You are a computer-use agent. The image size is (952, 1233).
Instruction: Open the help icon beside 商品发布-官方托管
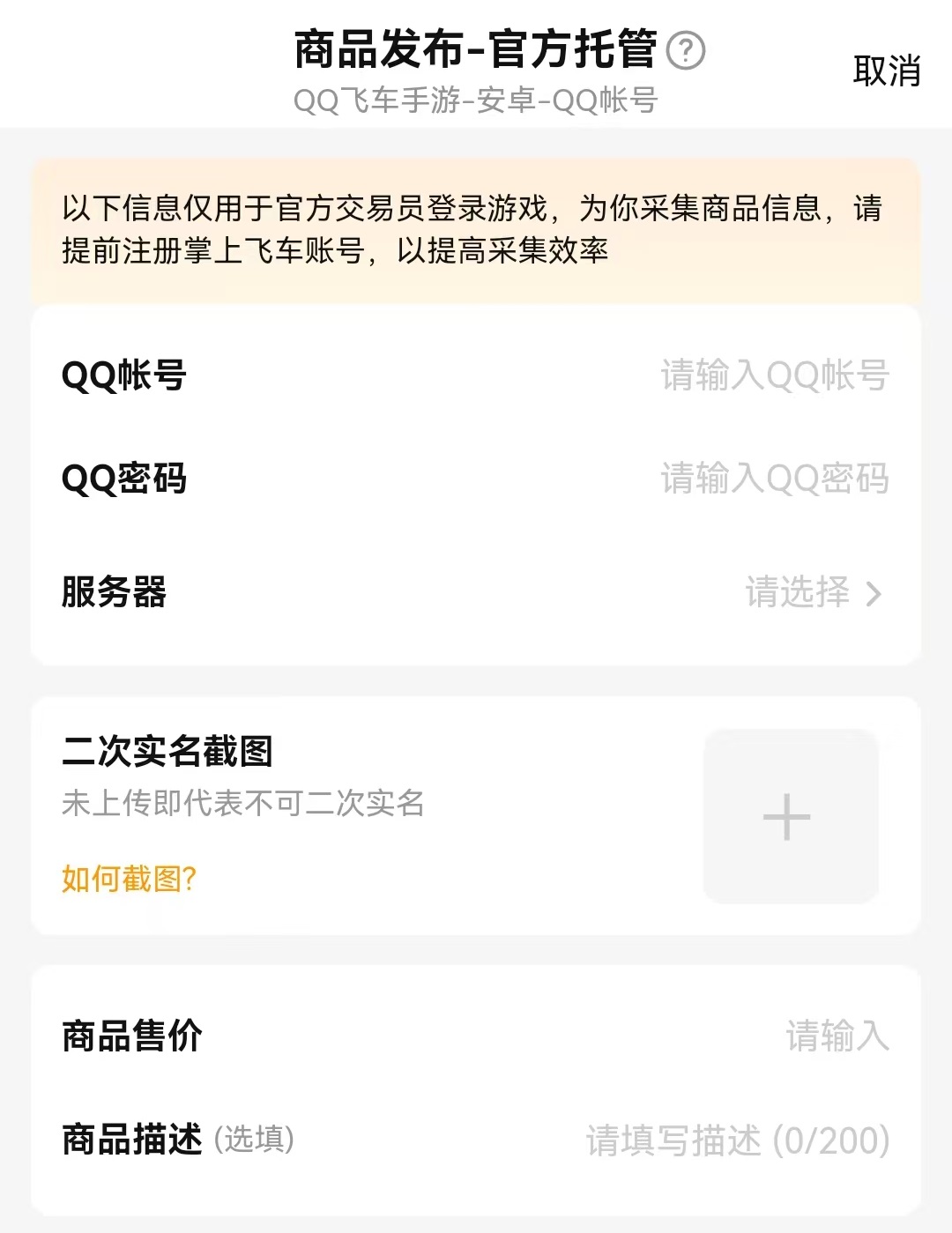tap(686, 50)
